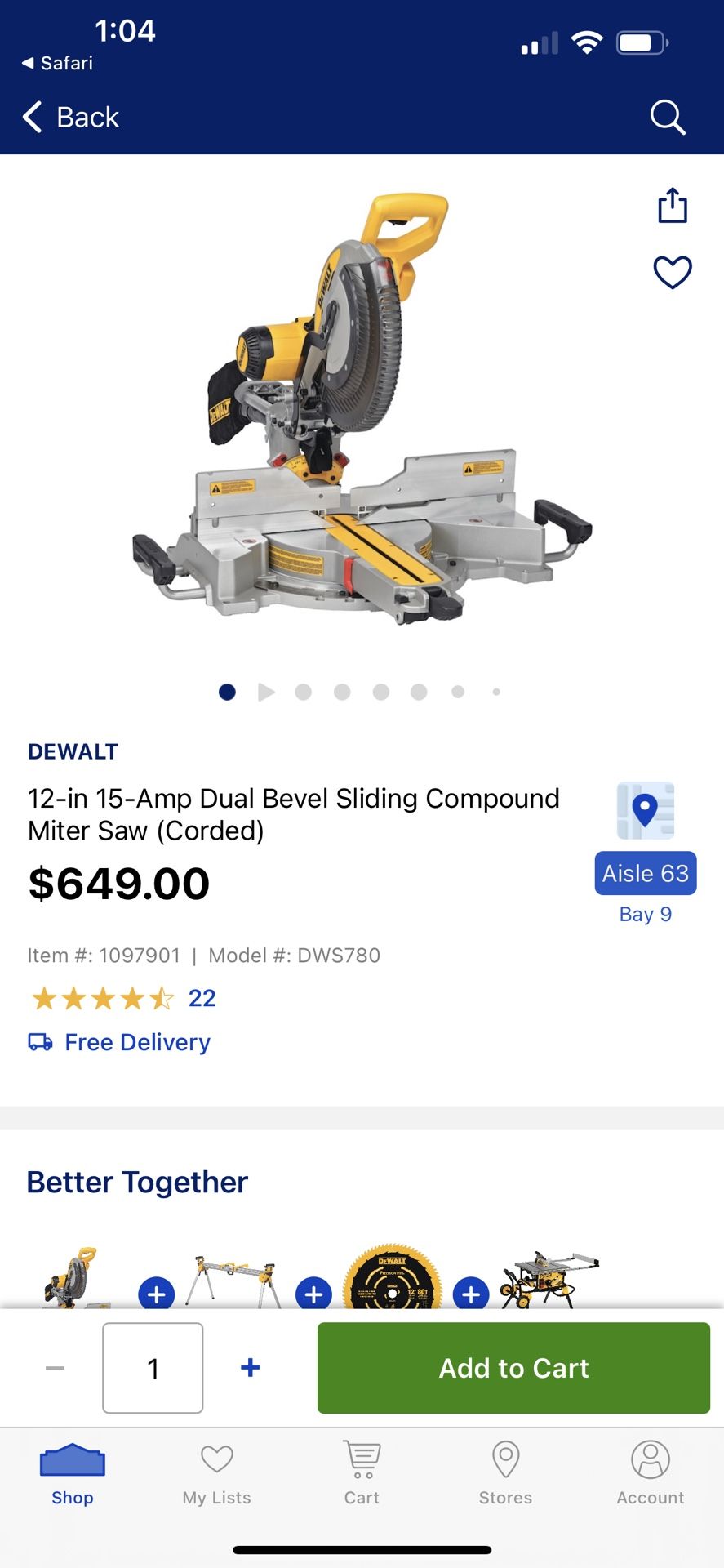Open the My Lists tab
The height and width of the screenshot is (1568, 724).
[x=217, y=1474]
